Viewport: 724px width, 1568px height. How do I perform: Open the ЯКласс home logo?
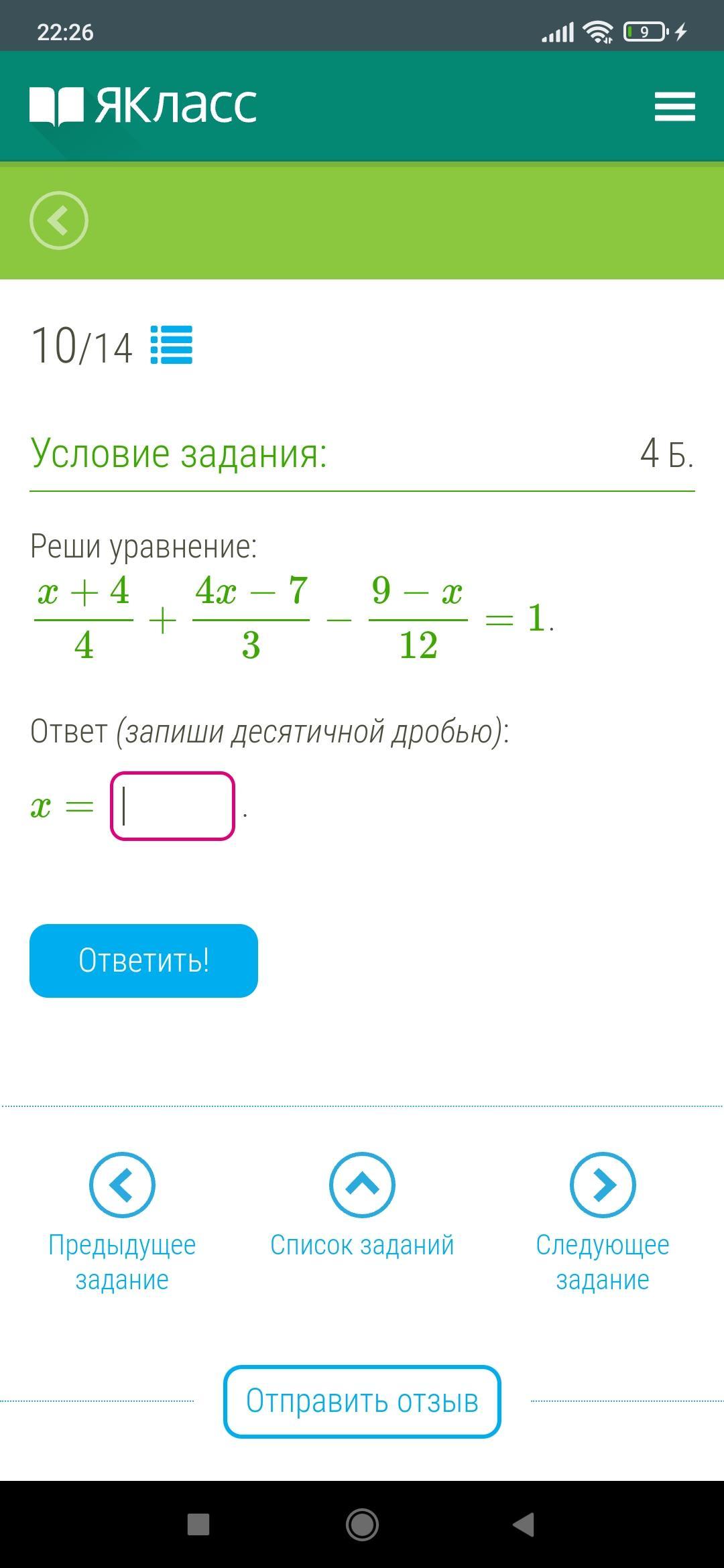(143, 106)
